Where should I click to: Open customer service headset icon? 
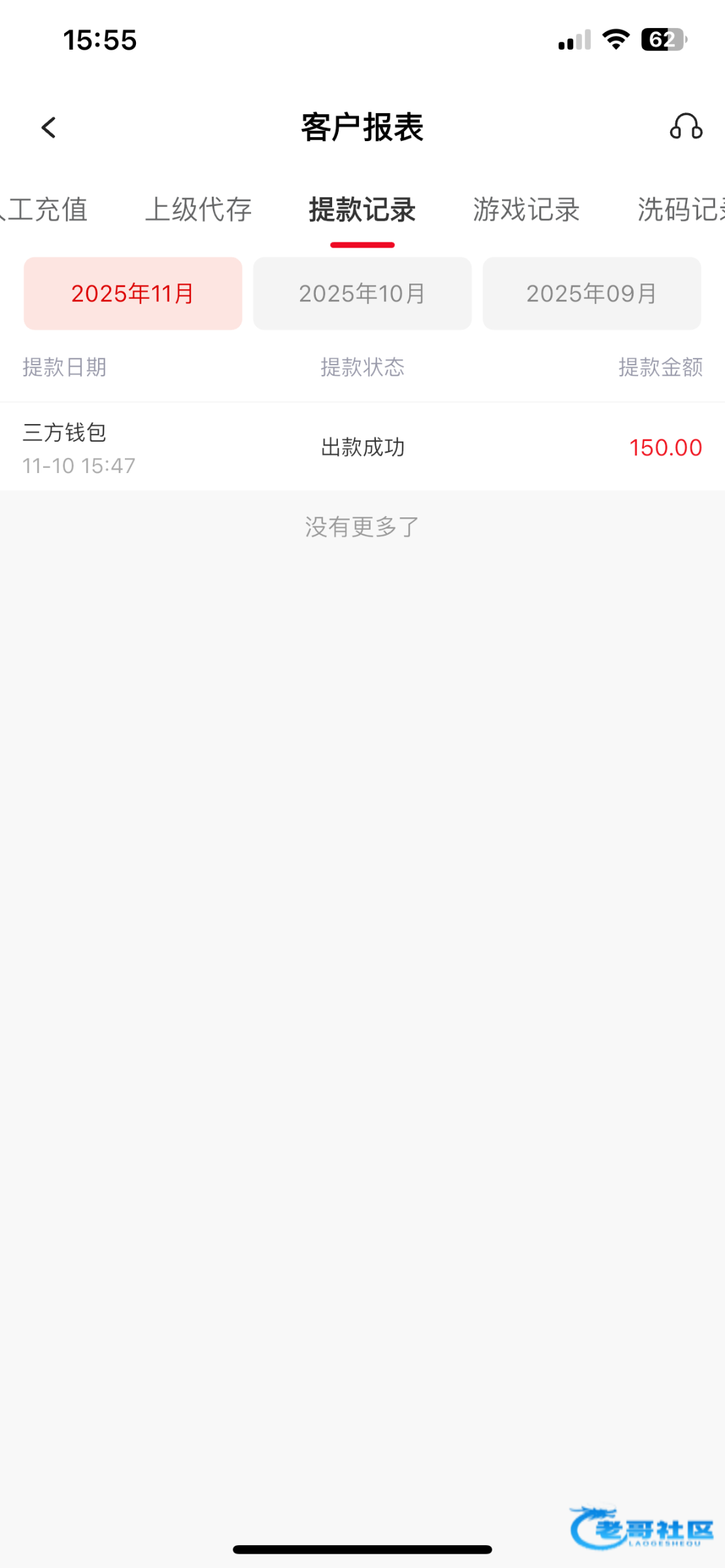tap(686, 127)
